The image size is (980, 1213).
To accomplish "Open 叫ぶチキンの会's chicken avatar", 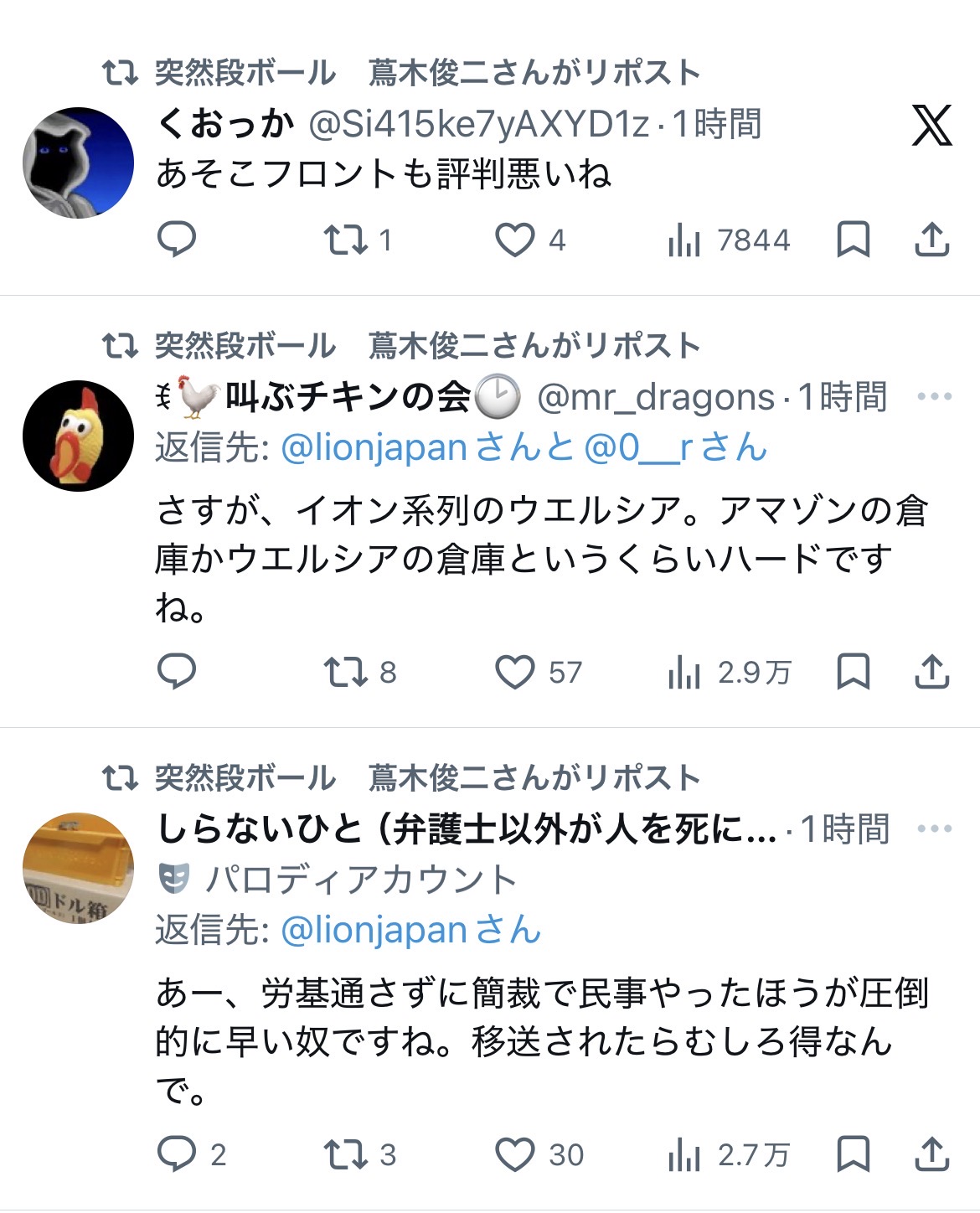I will tap(78, 436).
